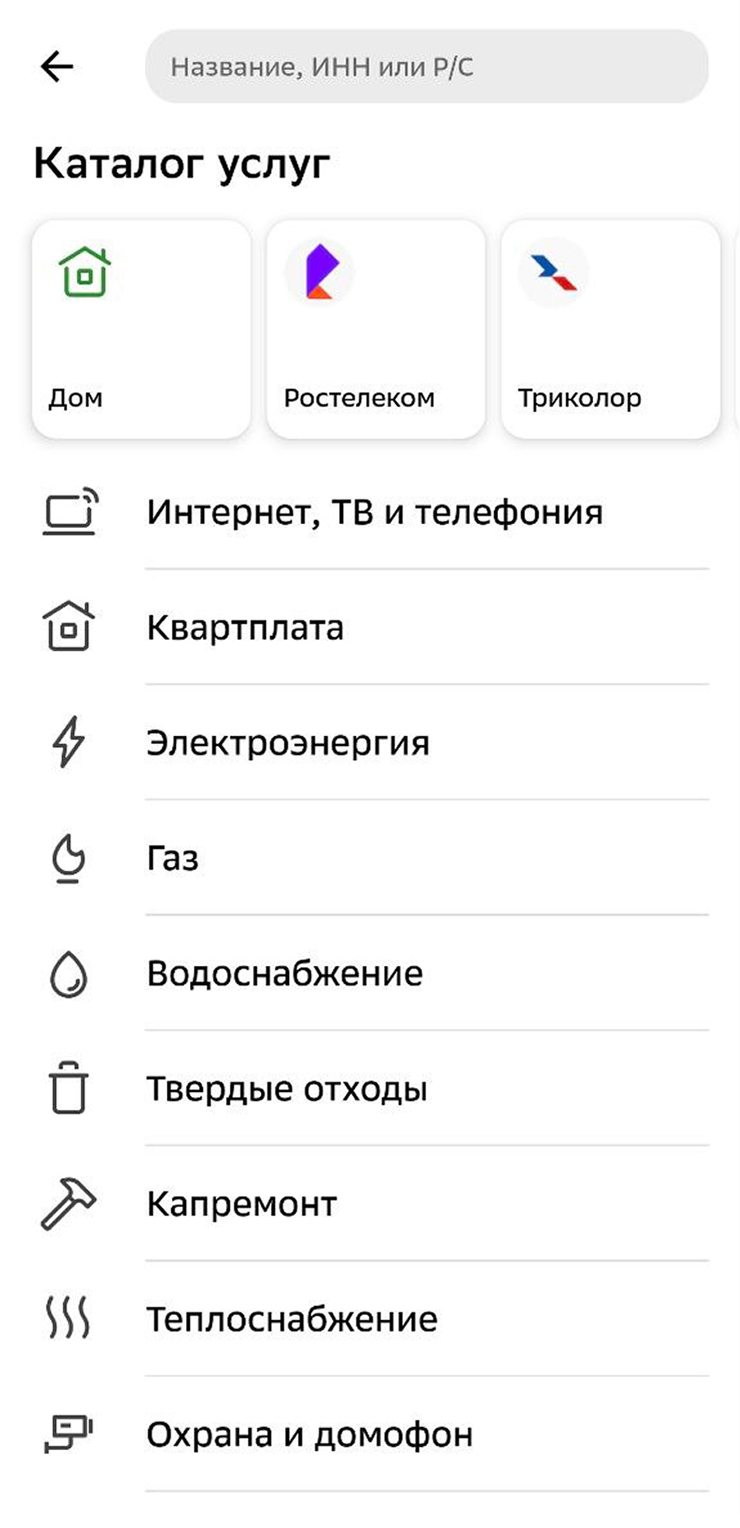The width and height of the screenshot is (740, 1528).
Task: Open the Газ payment category
Action: (173, 859)
